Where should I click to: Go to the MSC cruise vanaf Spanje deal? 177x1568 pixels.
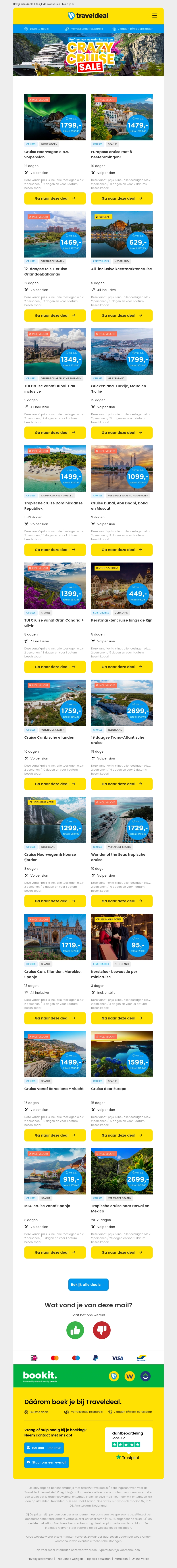click(x=55, y=1252)
